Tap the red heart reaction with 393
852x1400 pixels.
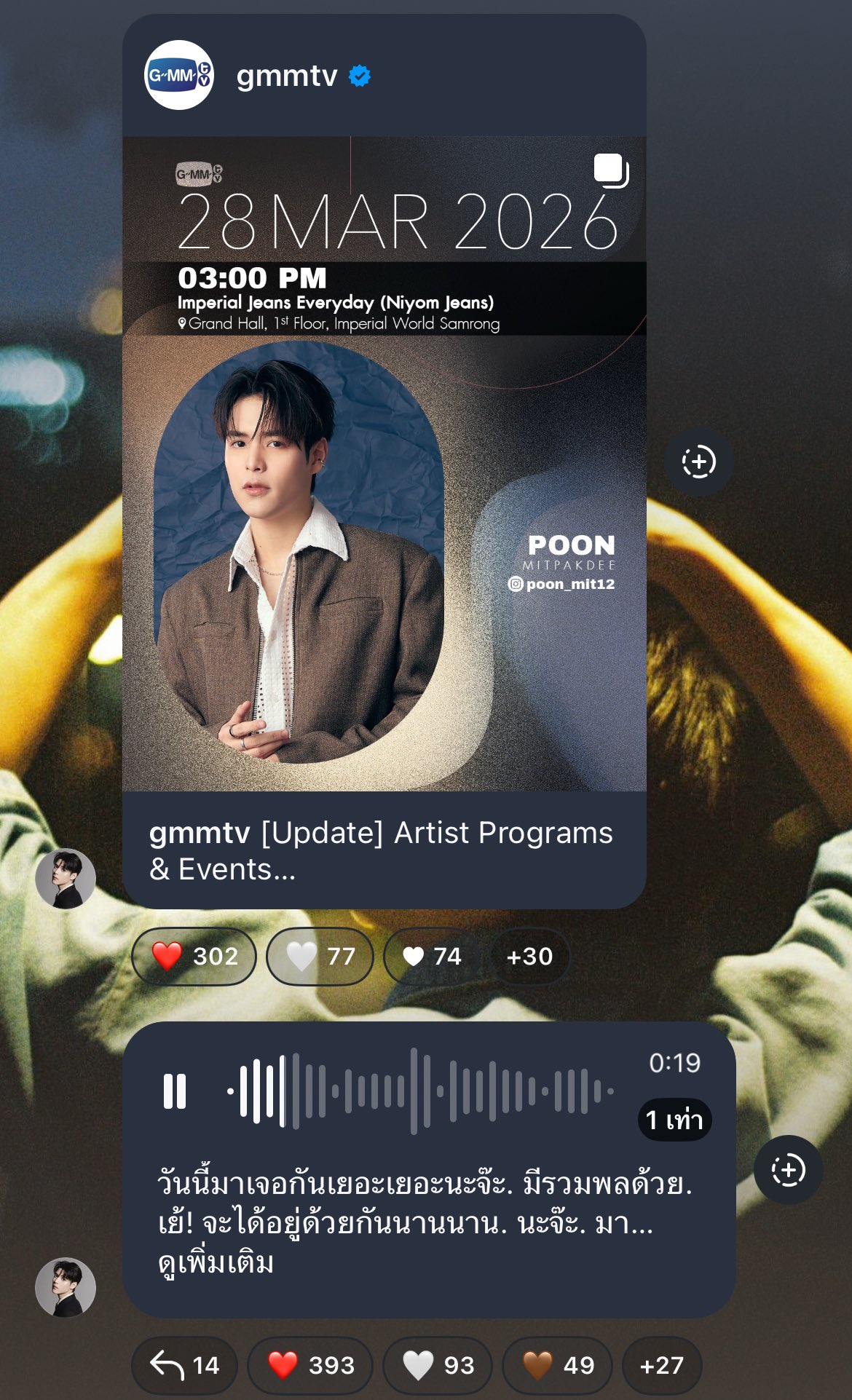(x=311, y=1365)
